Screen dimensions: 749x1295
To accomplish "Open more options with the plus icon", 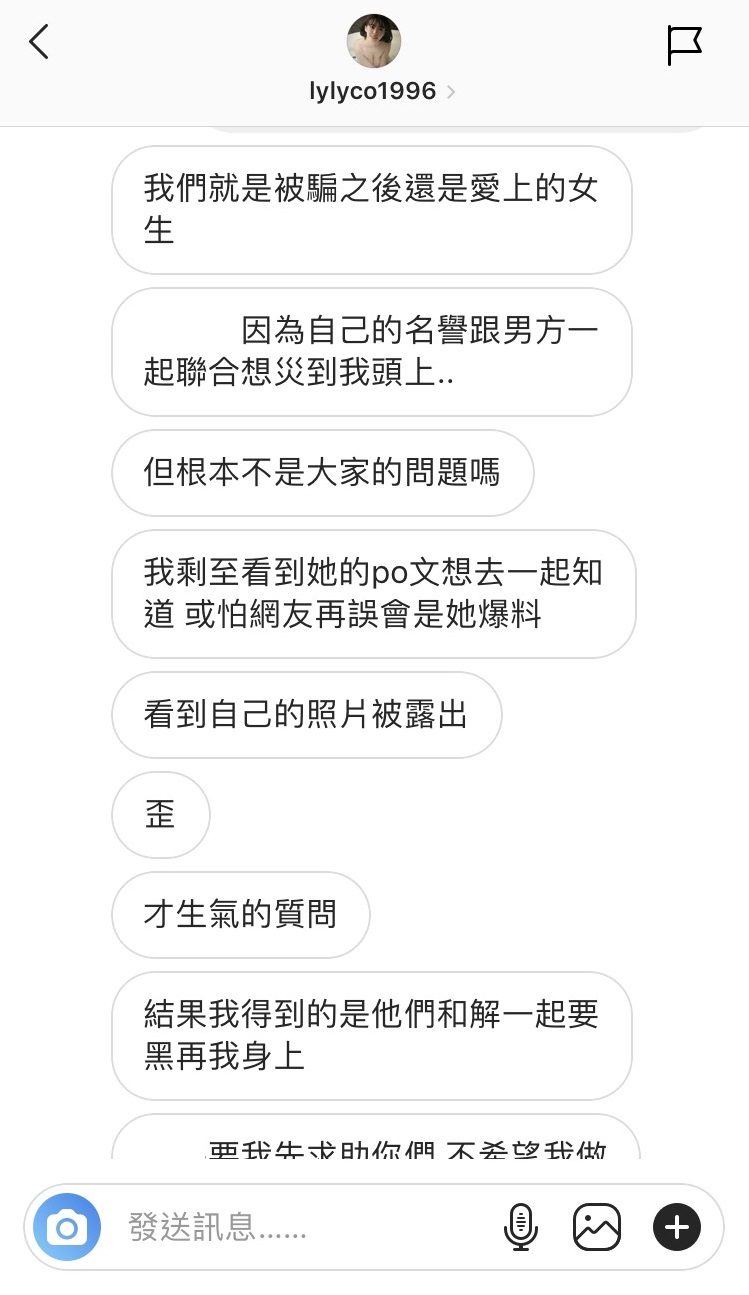I will point(676,1226).
